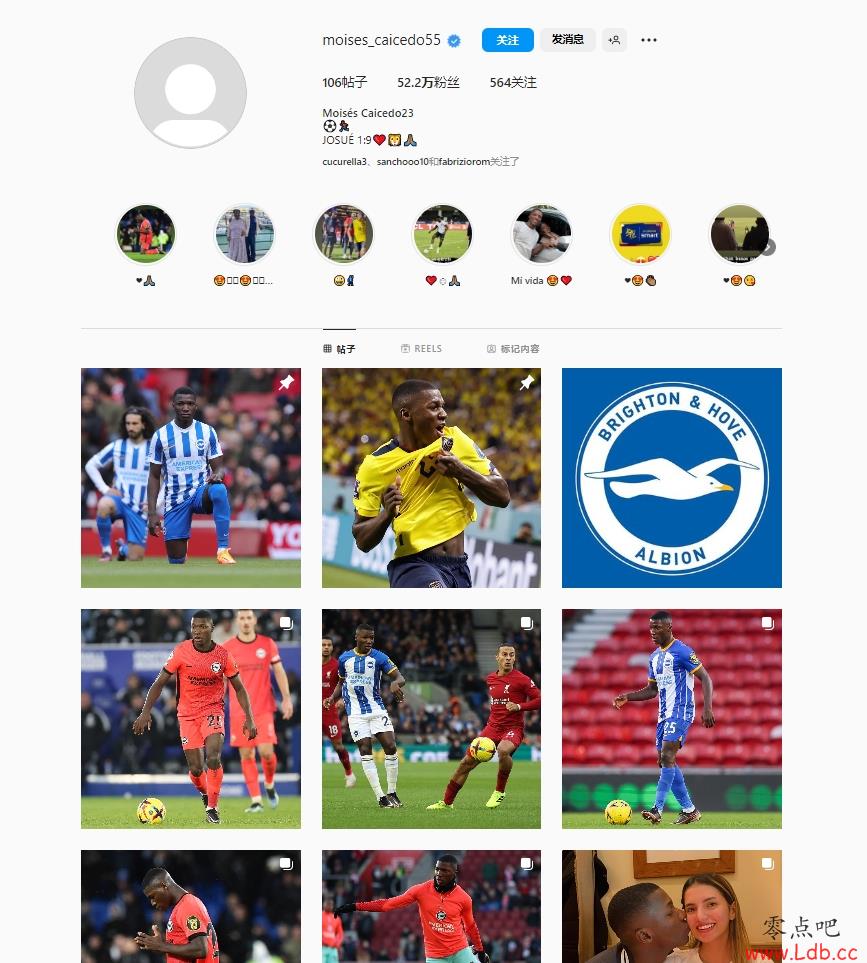The height and width of the screenshot is (963, 867).
Task: Switch to the 帖子 posts tab
Action: click(x=339, y=349)
